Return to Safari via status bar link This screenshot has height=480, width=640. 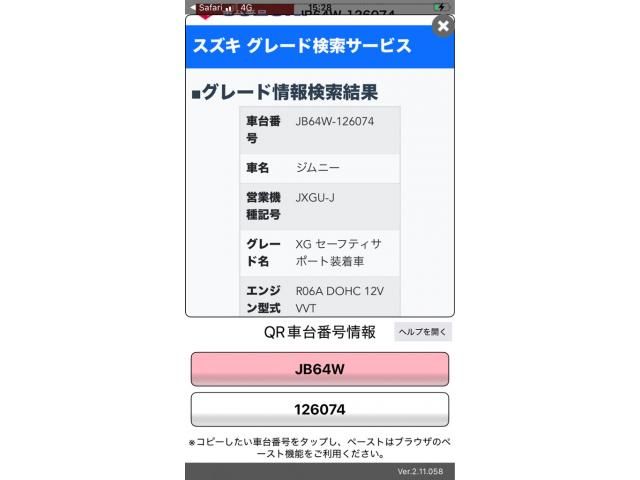(x=205, y=7)
